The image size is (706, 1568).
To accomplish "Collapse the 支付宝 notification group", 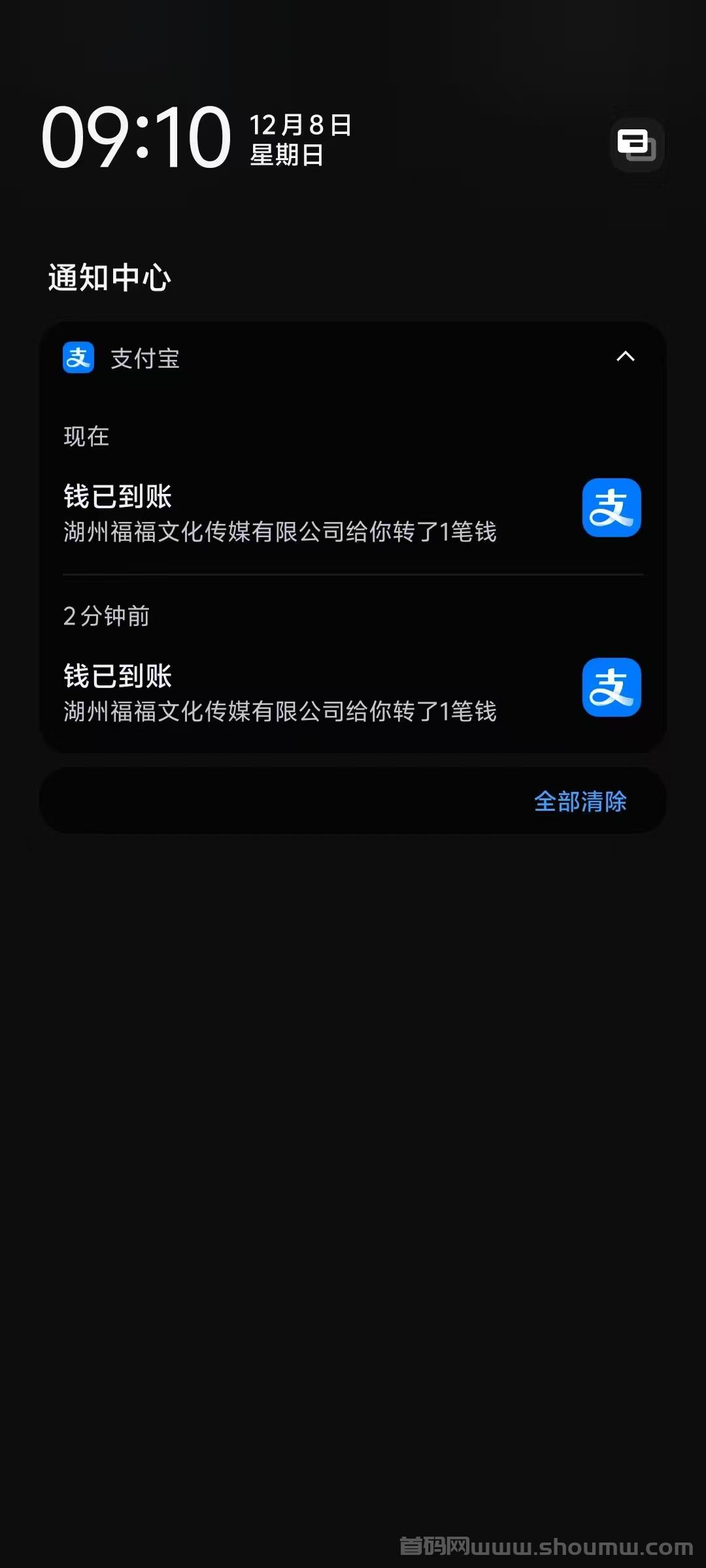I will (x=626, y=357).
